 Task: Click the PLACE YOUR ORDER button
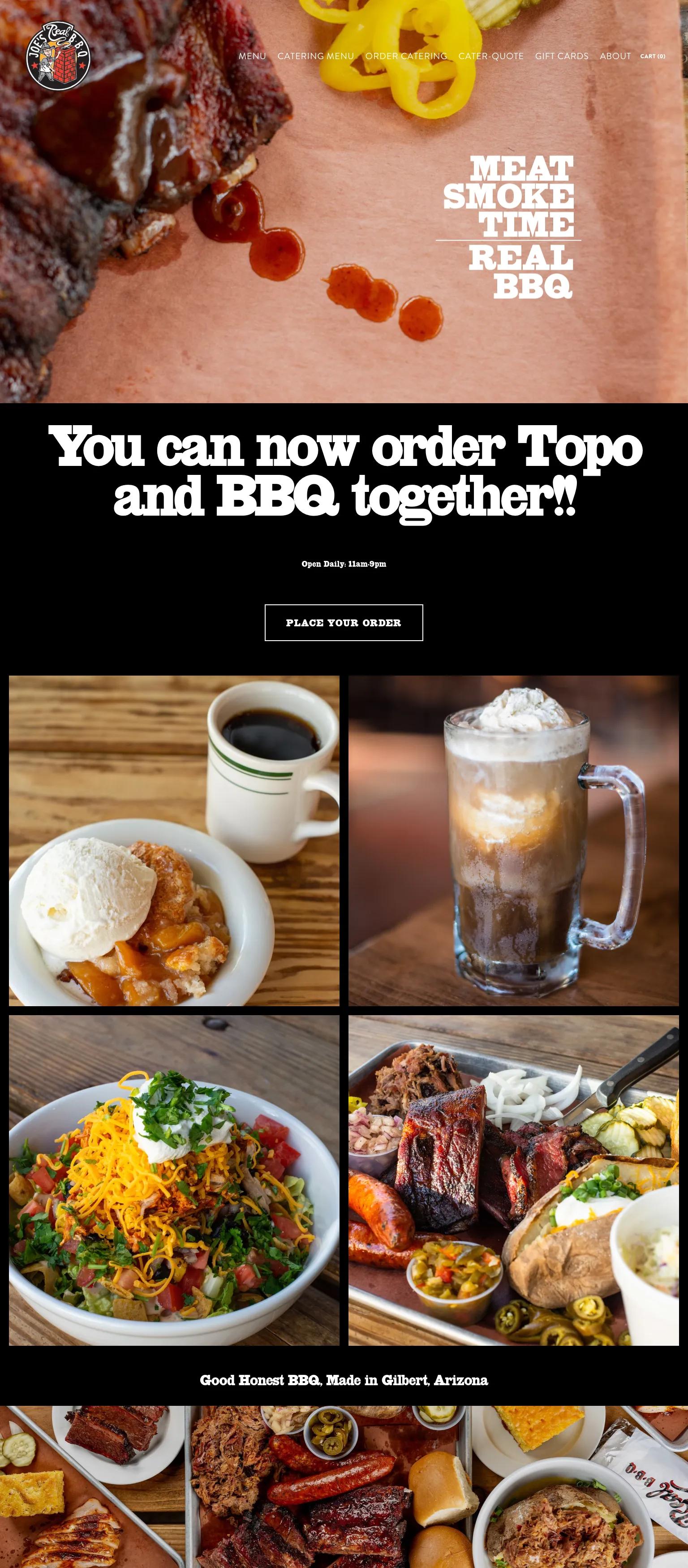(x=344, y=622)
